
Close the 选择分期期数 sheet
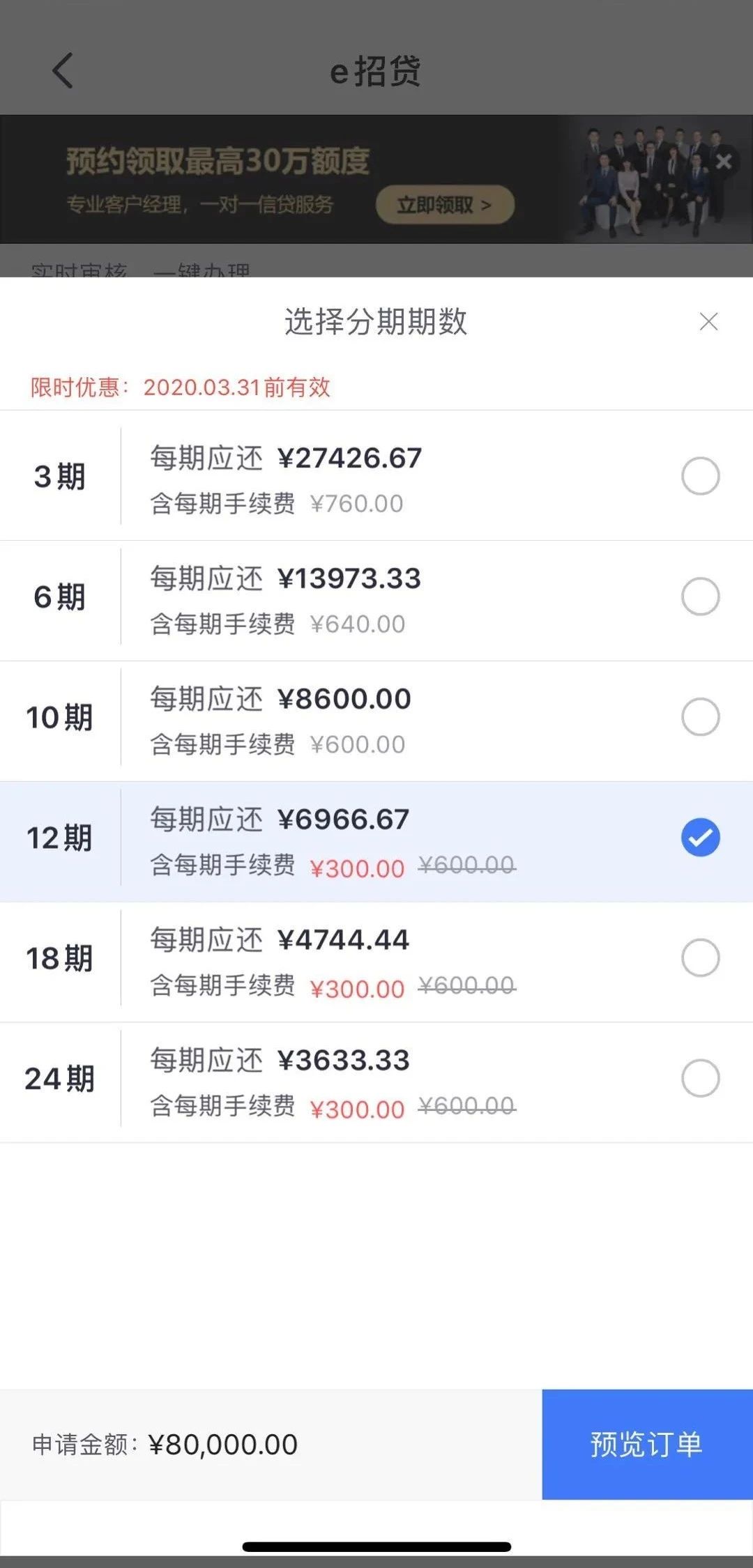click(x=708, y=321)
